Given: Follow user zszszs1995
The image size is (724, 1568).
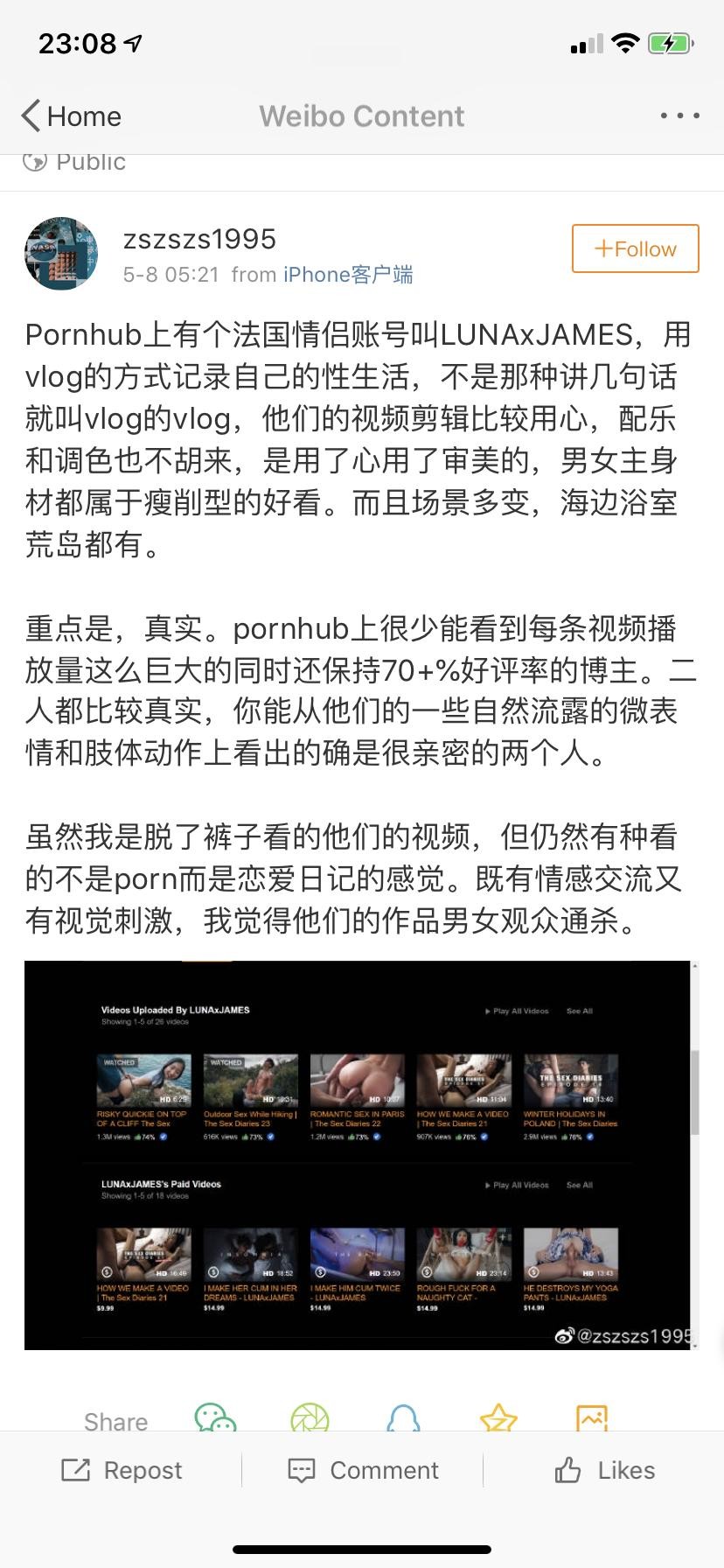Looking at the screenshot, I should click(x=635, y=248).
